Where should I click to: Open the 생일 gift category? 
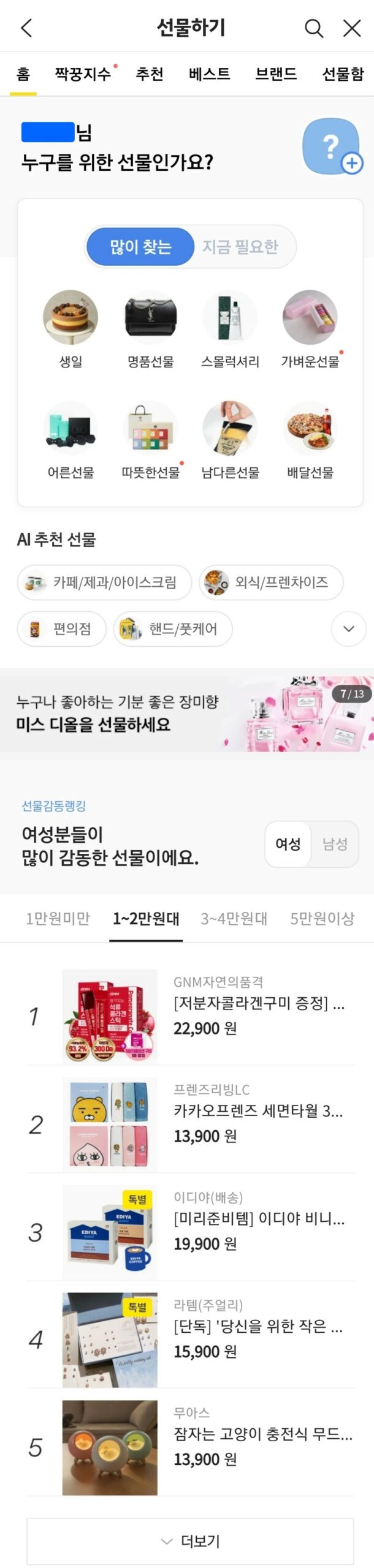[x=71, y=329]
